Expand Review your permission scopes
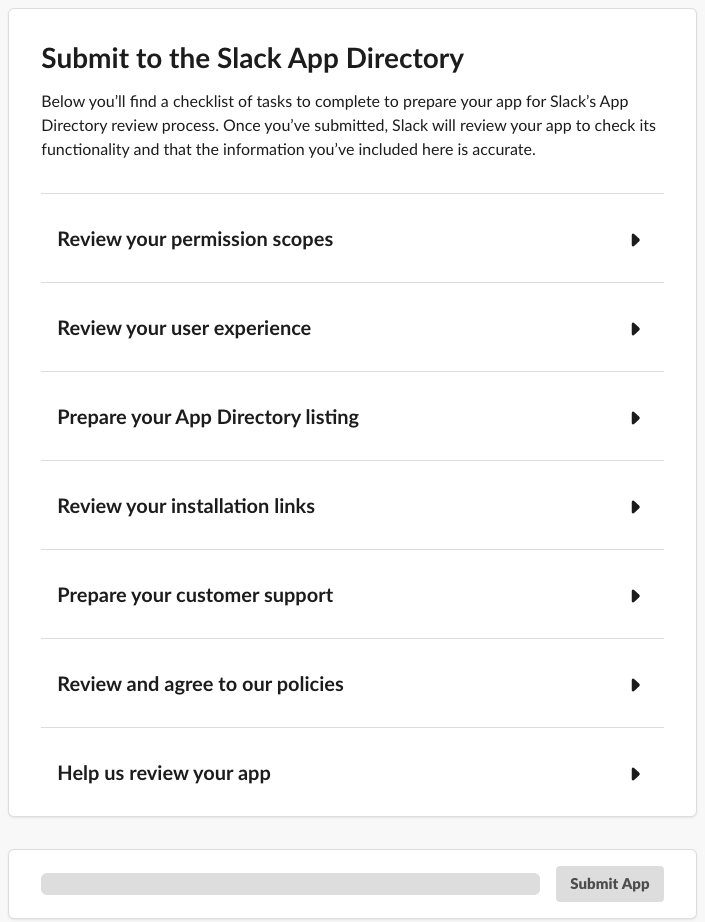The image size is (705, 922). click(x=352, y=240)
